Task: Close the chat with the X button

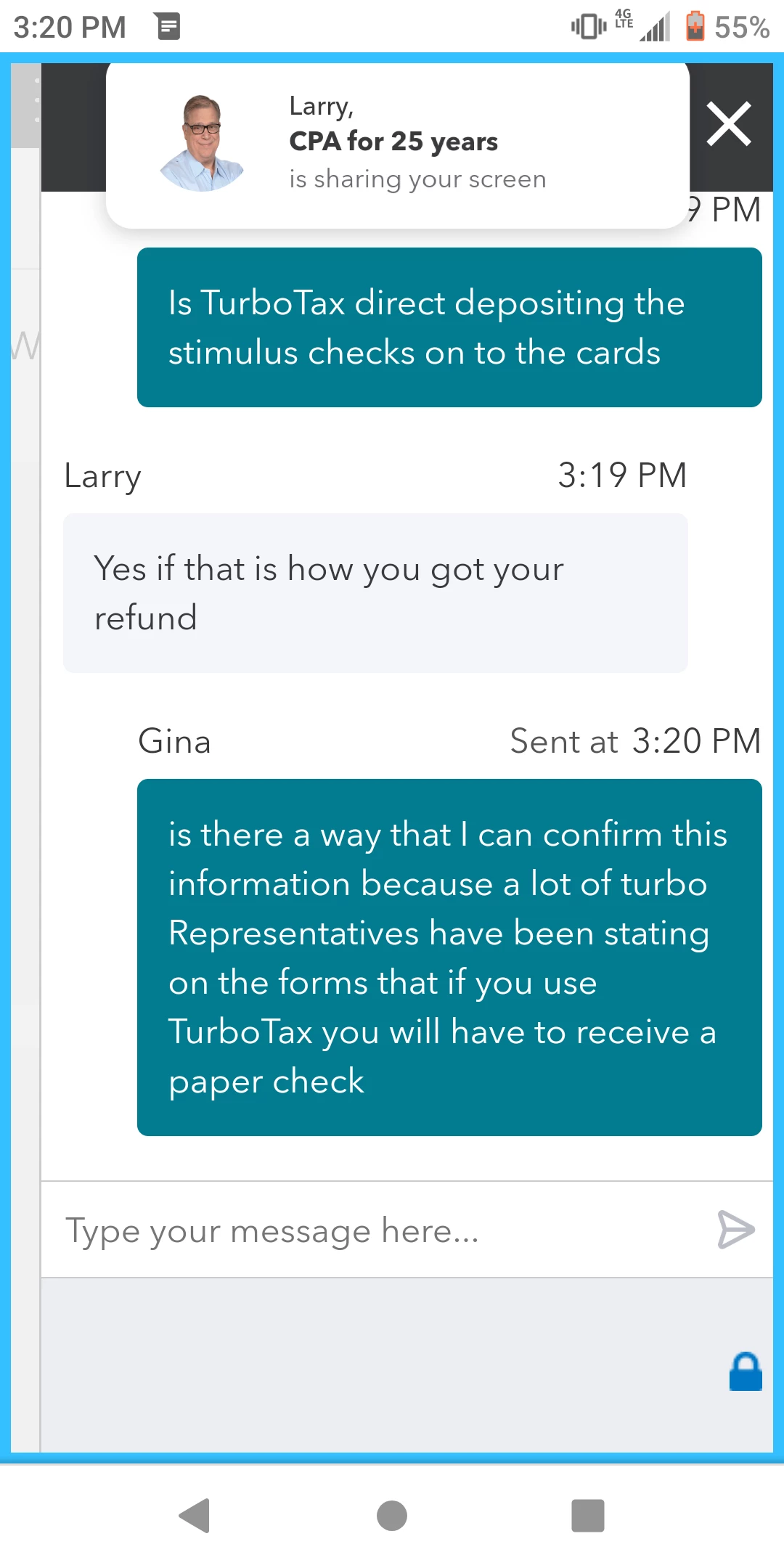Action: [x=729, y=125]
